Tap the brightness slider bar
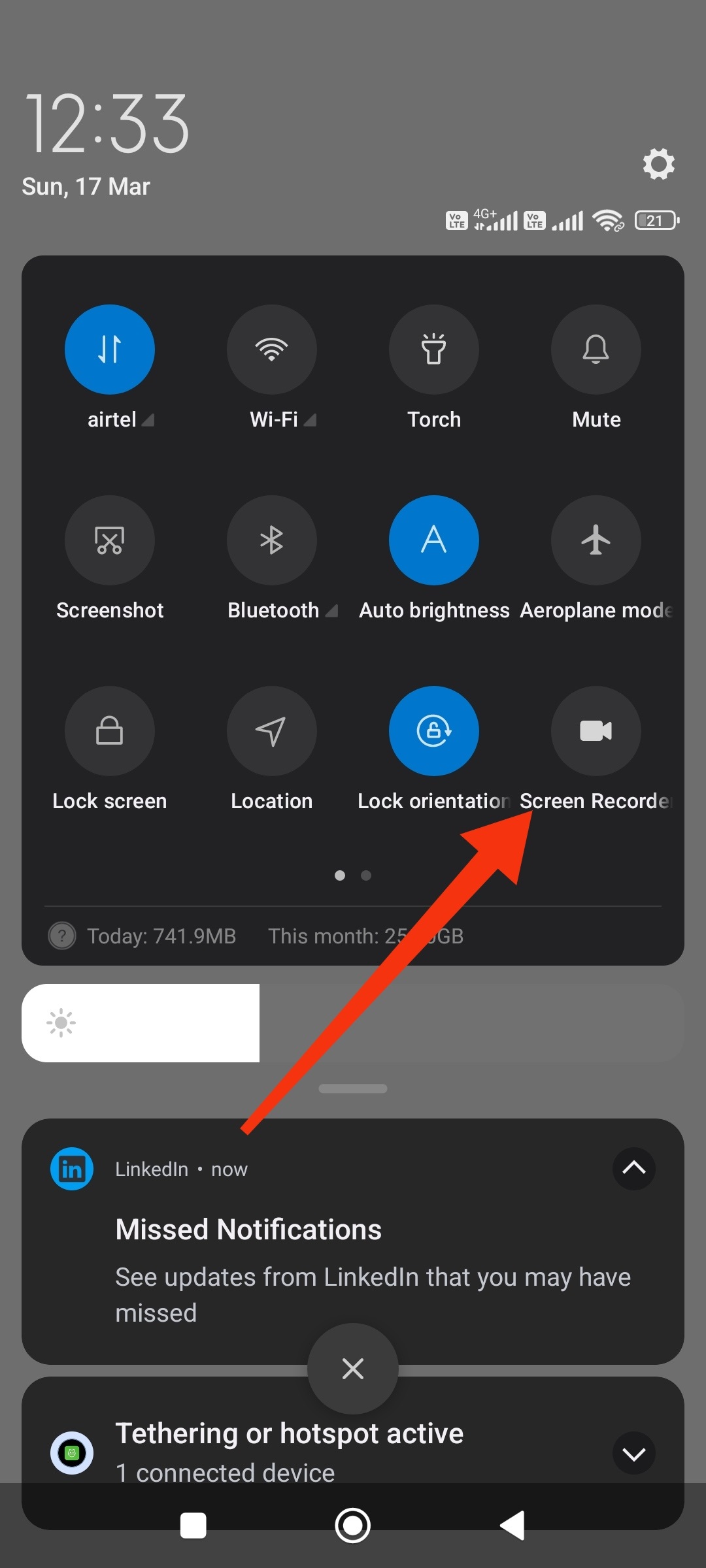Image resolution: width=706 pixels, height=1568 pixels. pyautogui.click(x=353, y=1023)
